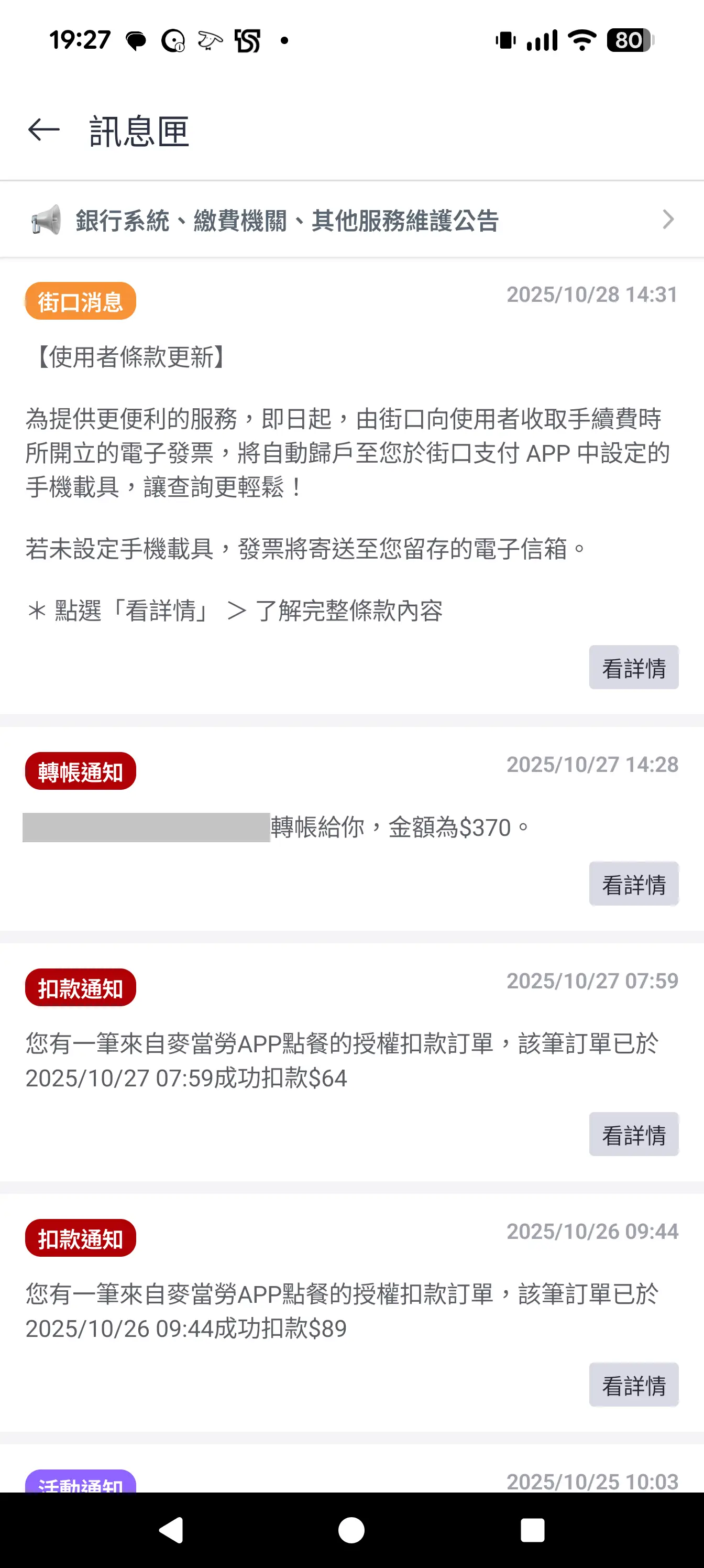Image resolution: width=704 pixels, height=1568 pixels.
Task: Open 看詳情 for the $89 麥當勞 deduction
Action: click(633, 1385)
